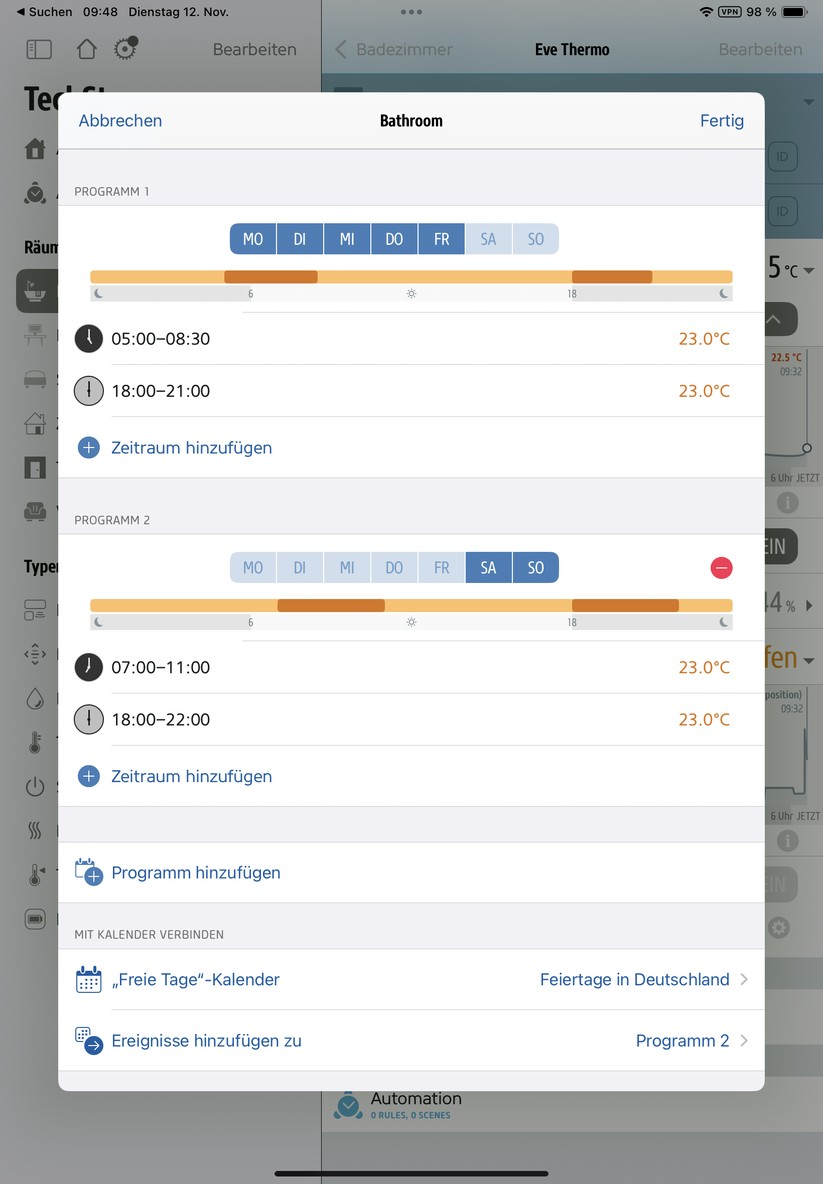Collapse the temperature panel with the chevron
The width and height of the screenshot is (823, 1184).
tap(775, 319)
